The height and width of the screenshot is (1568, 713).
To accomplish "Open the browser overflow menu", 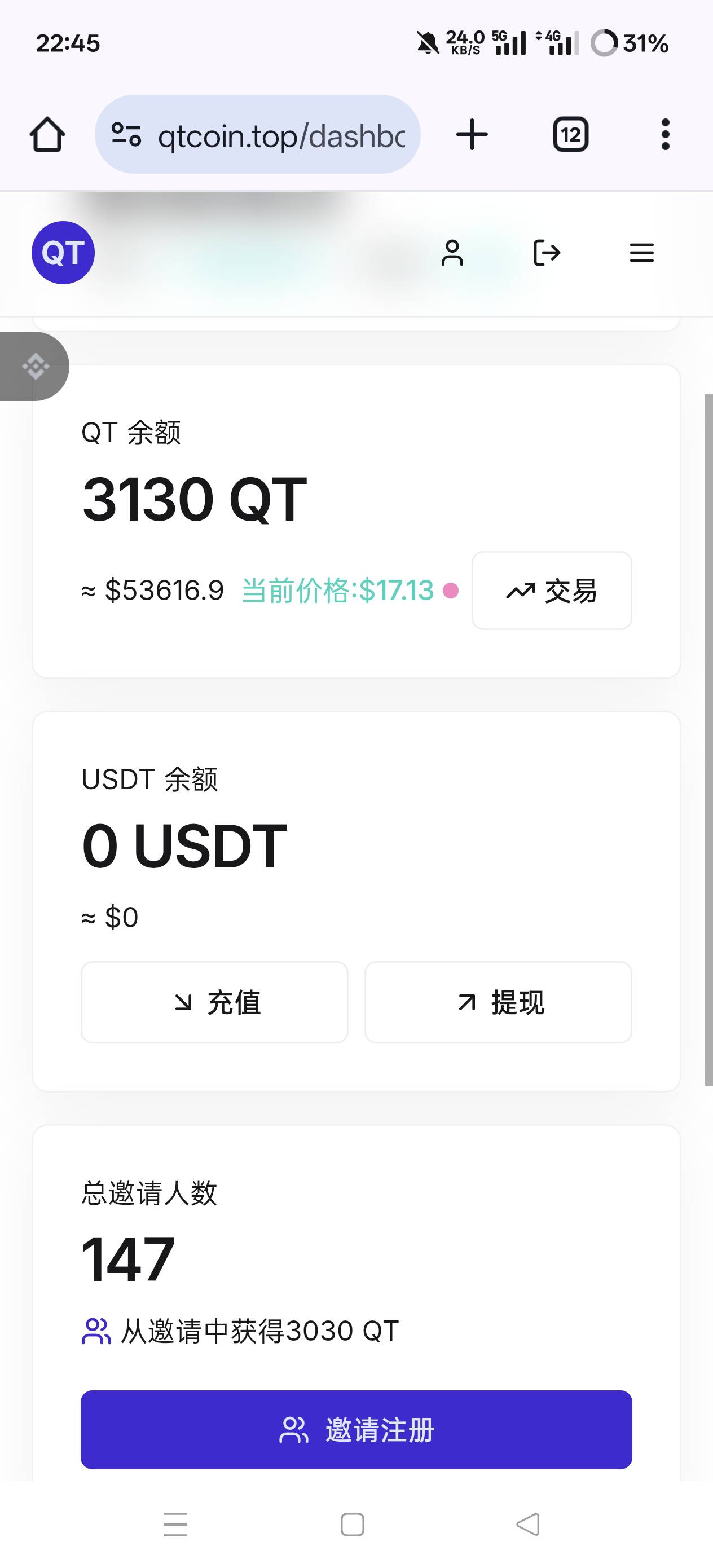I will [x=665, y=134].
